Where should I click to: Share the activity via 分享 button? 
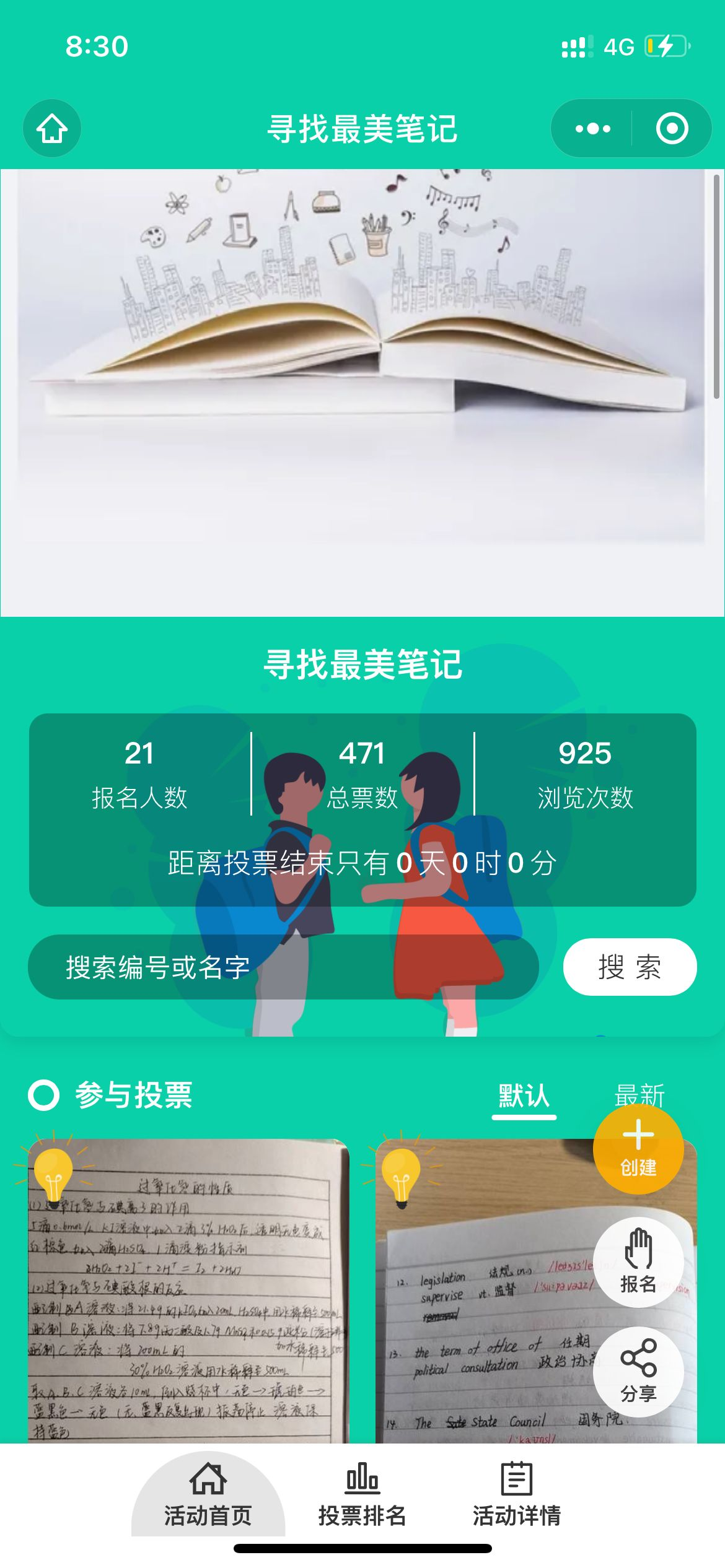(x=638, y=1371)
